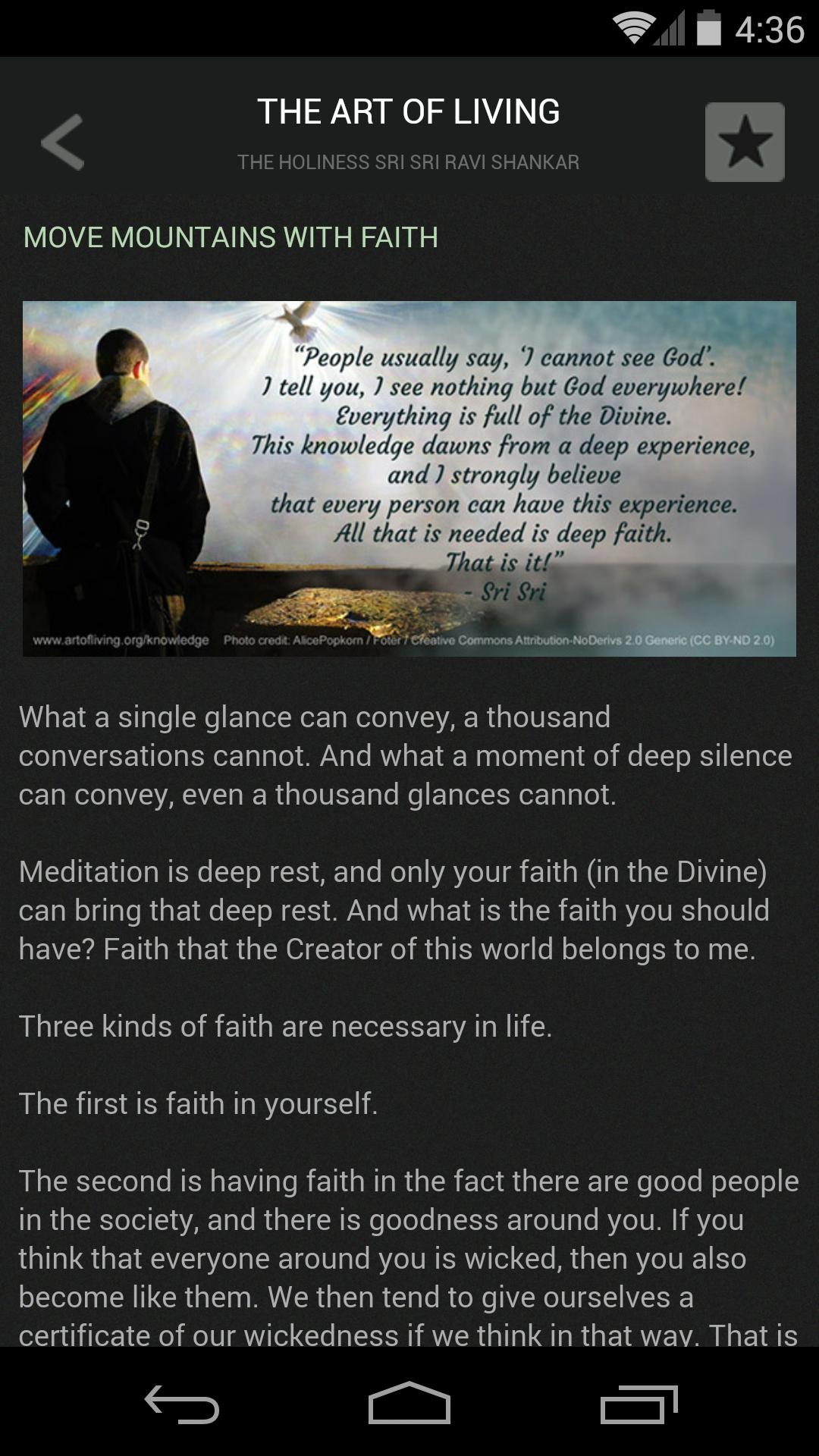The height and width of the screenshot is (1456, 819).
Task: Go to the home screen
Action: click(x=409, y=1404)
